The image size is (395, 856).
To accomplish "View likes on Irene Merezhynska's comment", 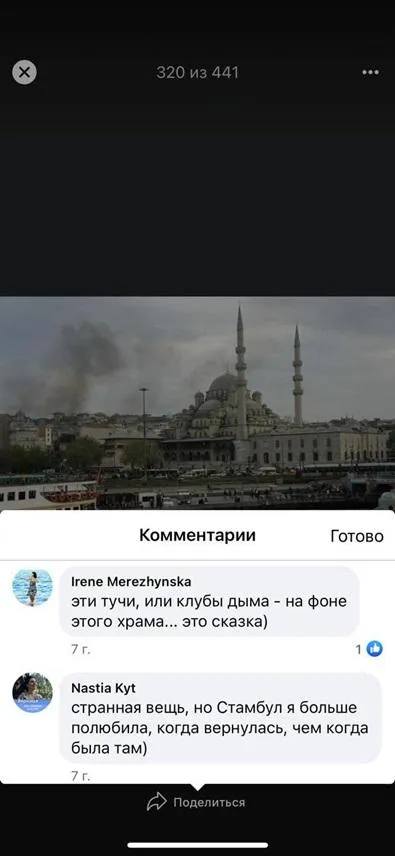I will (369, 649).
